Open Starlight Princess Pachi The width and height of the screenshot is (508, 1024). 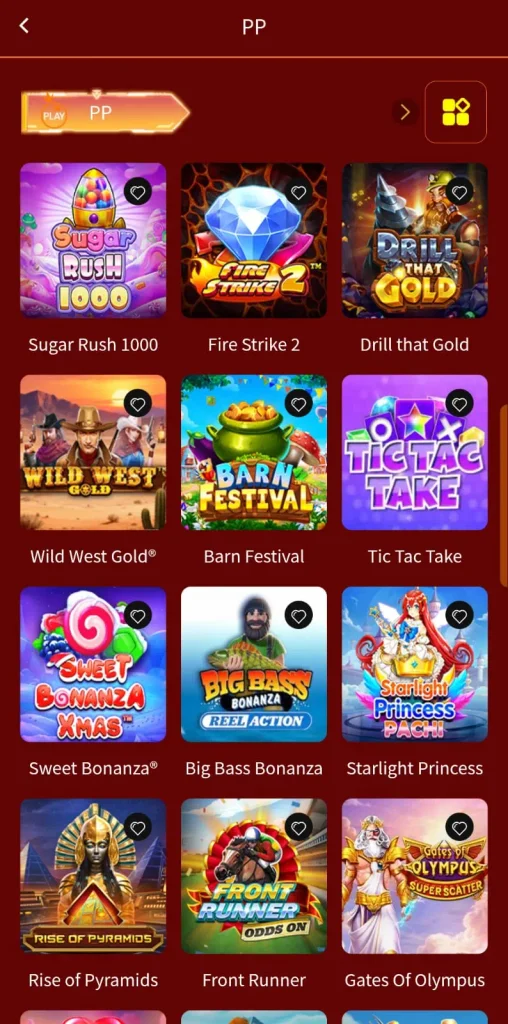[x=415, y=664]
